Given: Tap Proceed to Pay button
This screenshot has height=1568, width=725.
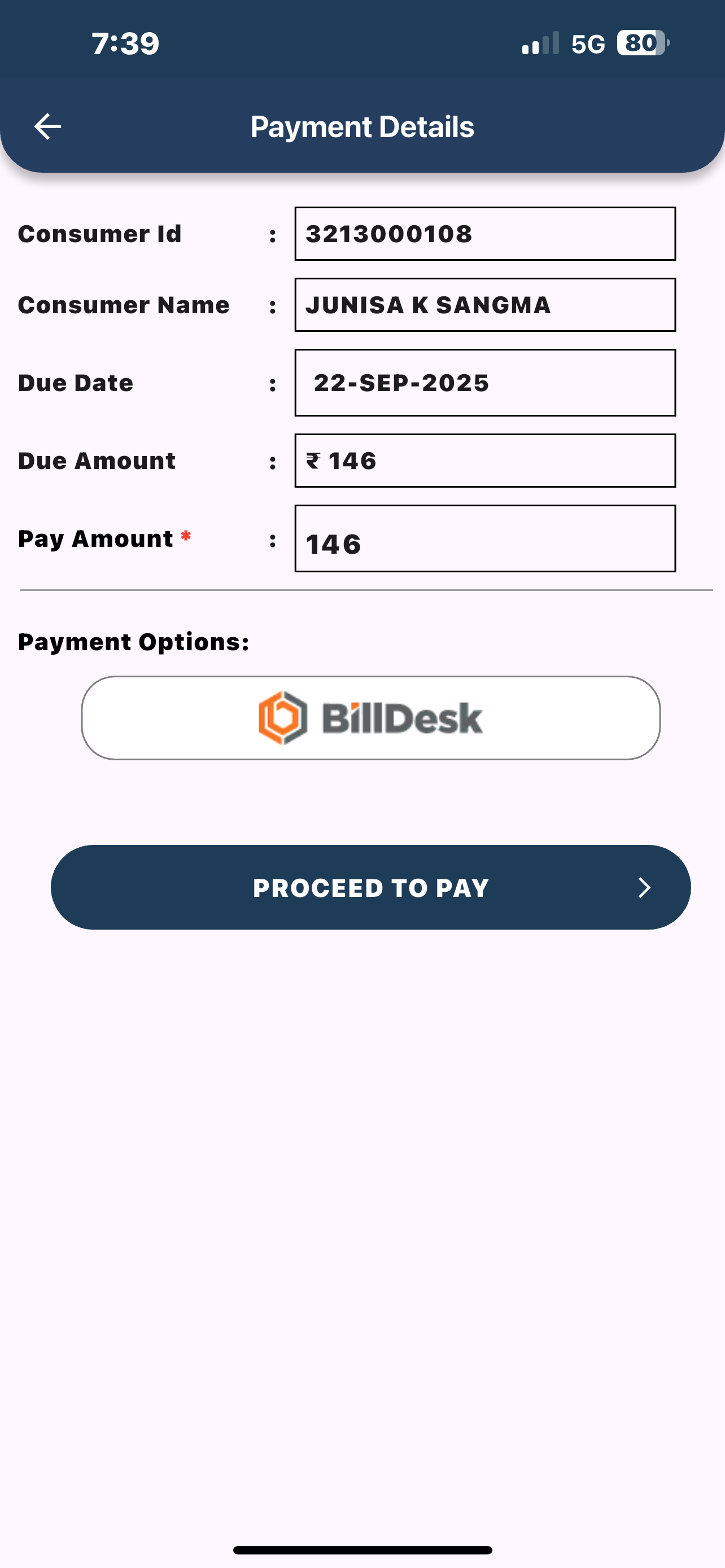Looking at the screenshot, I should tap(371, 887).
